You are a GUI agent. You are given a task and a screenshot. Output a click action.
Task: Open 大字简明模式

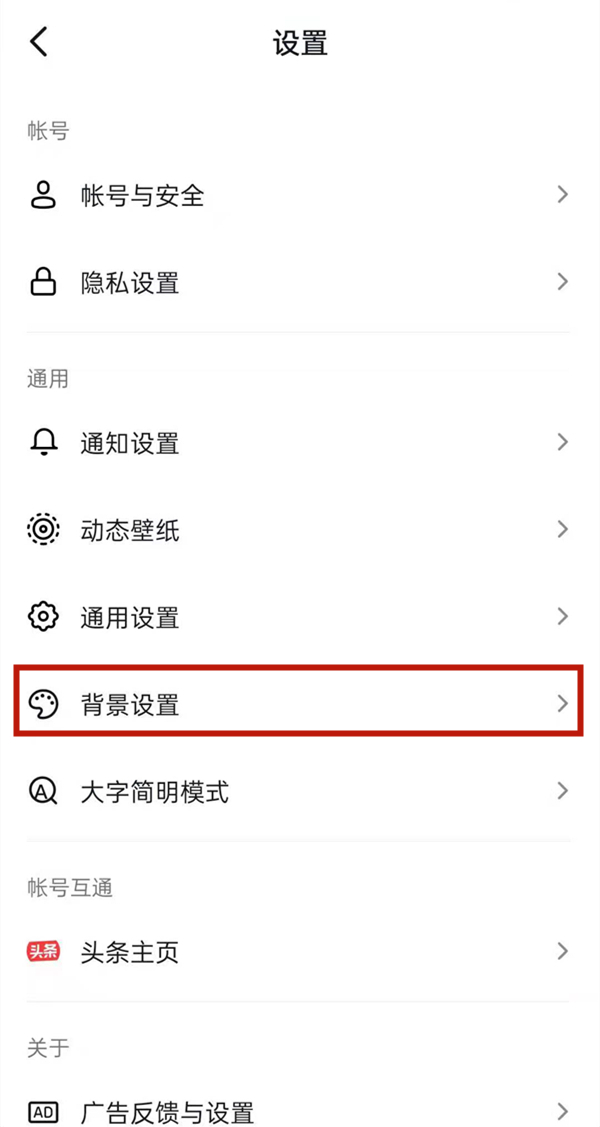pos(155,792)
